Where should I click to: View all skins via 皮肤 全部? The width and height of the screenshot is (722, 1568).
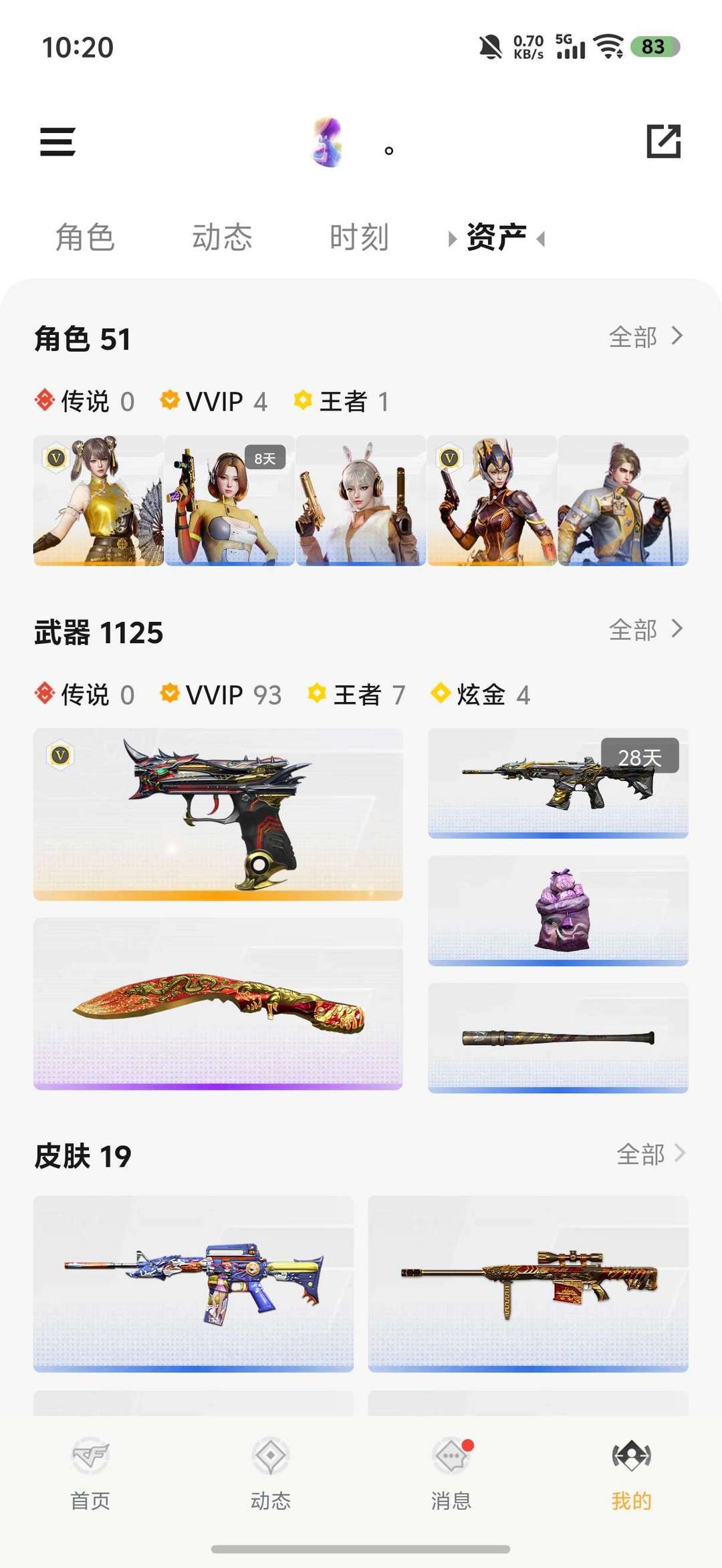click(x=650, y=1154)
